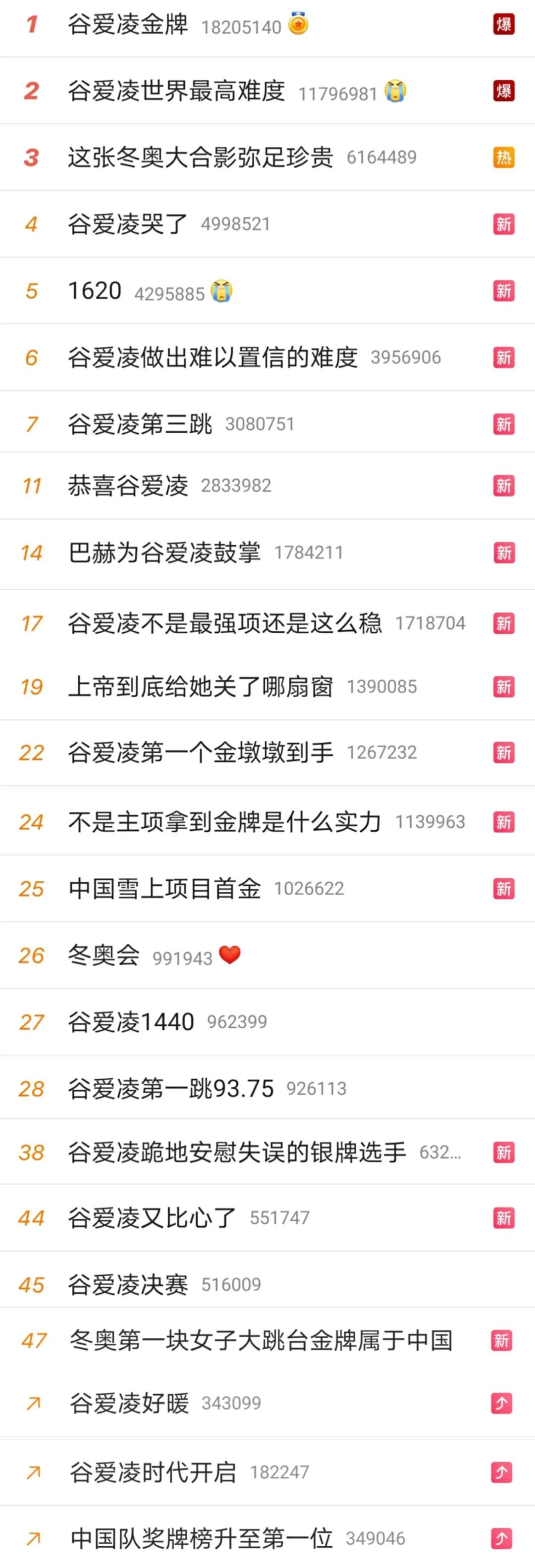
Task: Click the 热 badge beside 这张冬奥大合影弥足珍贵
Action: 504,157
